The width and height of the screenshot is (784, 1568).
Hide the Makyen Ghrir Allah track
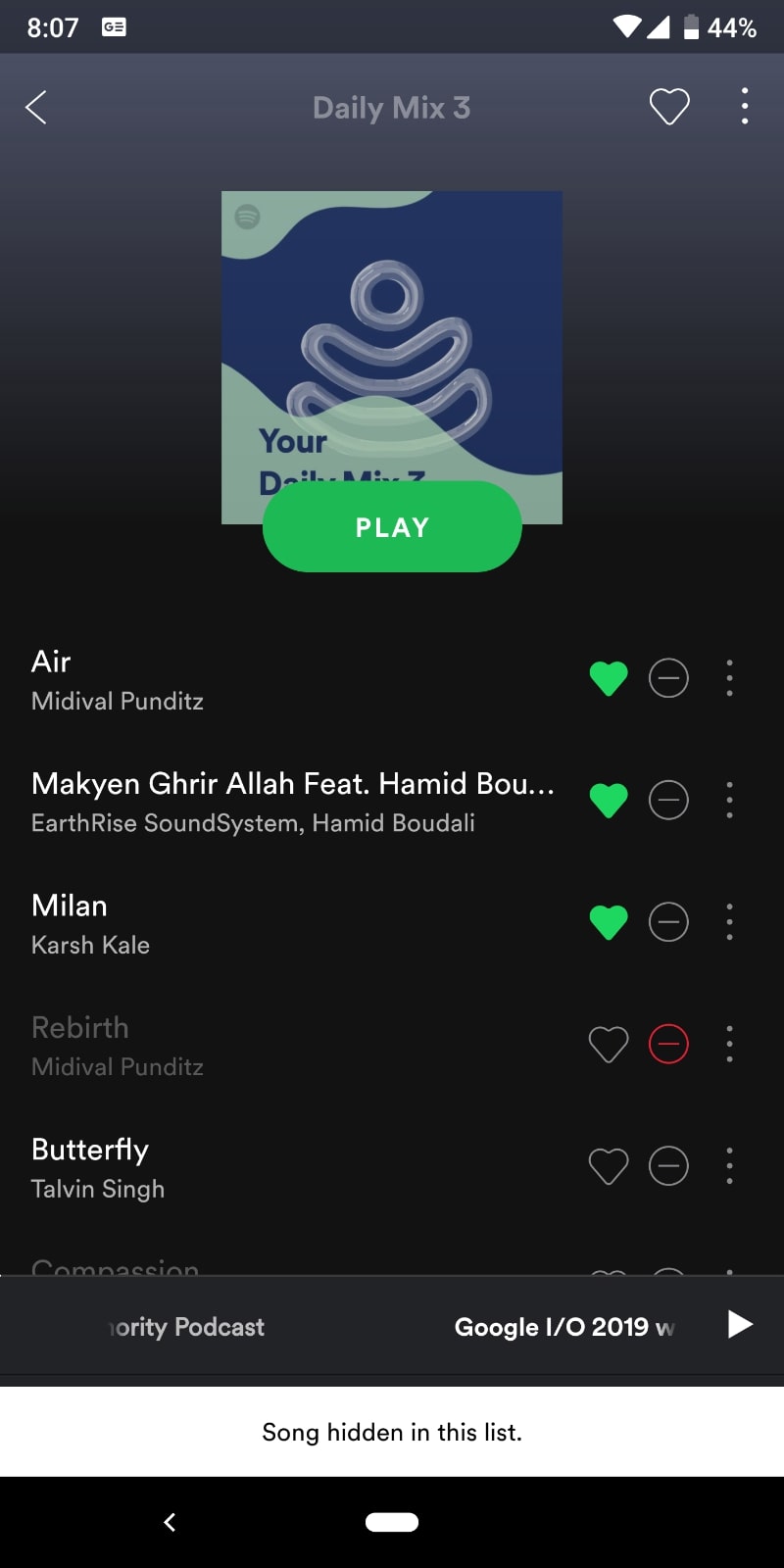[668, 800]
